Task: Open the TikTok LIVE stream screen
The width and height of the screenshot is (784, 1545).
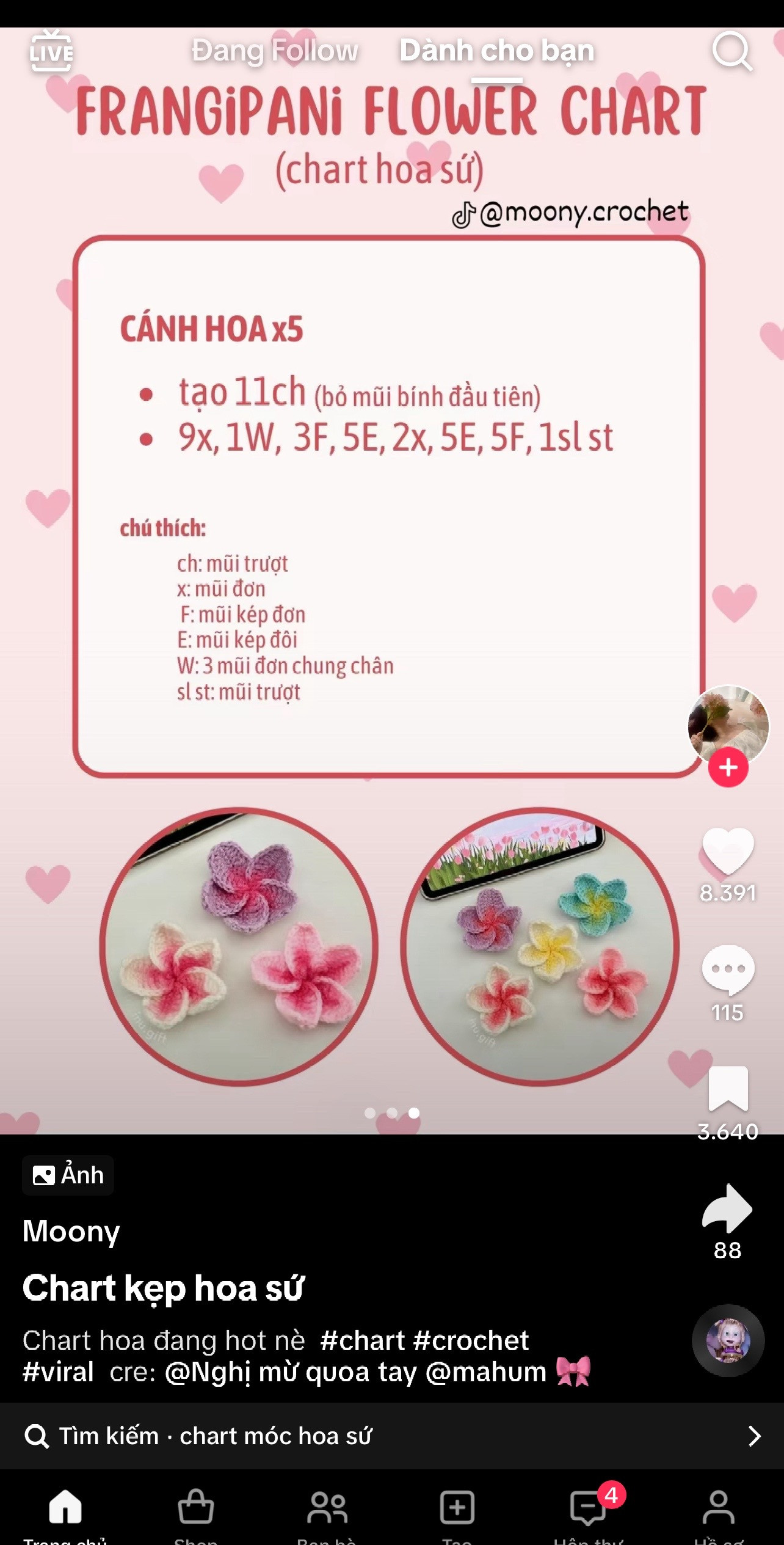Action: tap(51, 51)
